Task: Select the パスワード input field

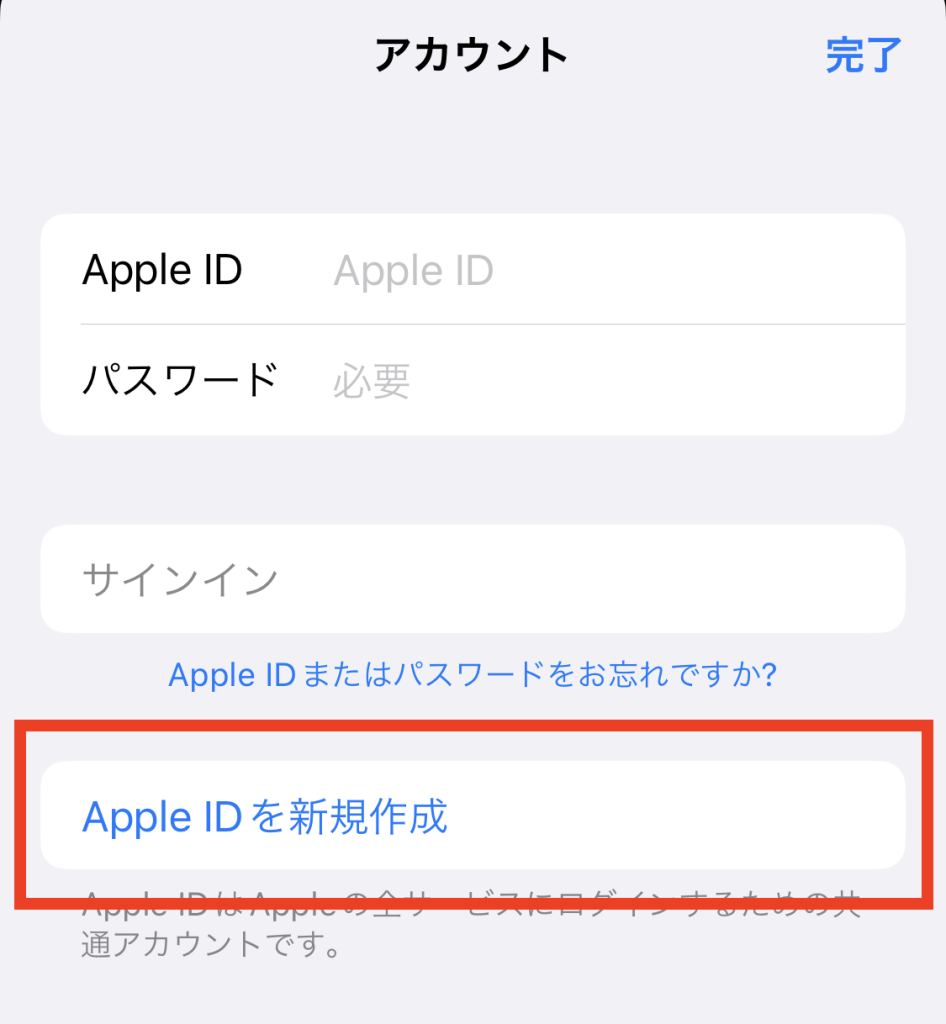Action: [x=600, y=381]
